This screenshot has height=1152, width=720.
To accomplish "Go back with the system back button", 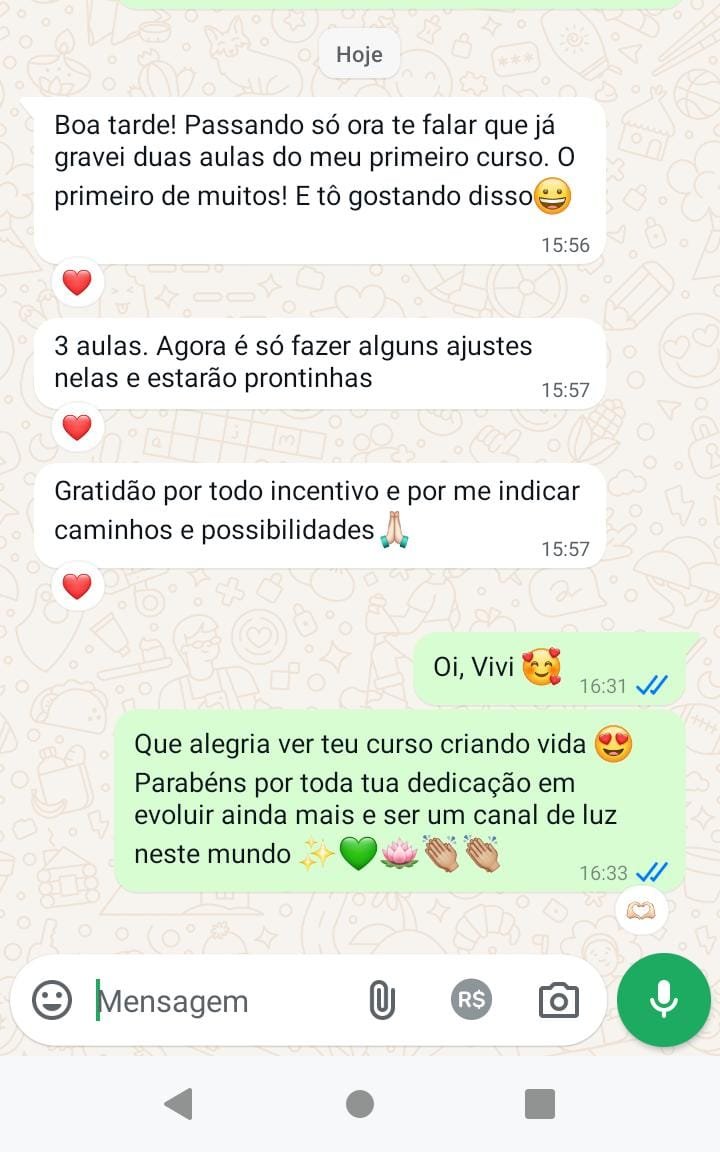I will [178, 1104].
